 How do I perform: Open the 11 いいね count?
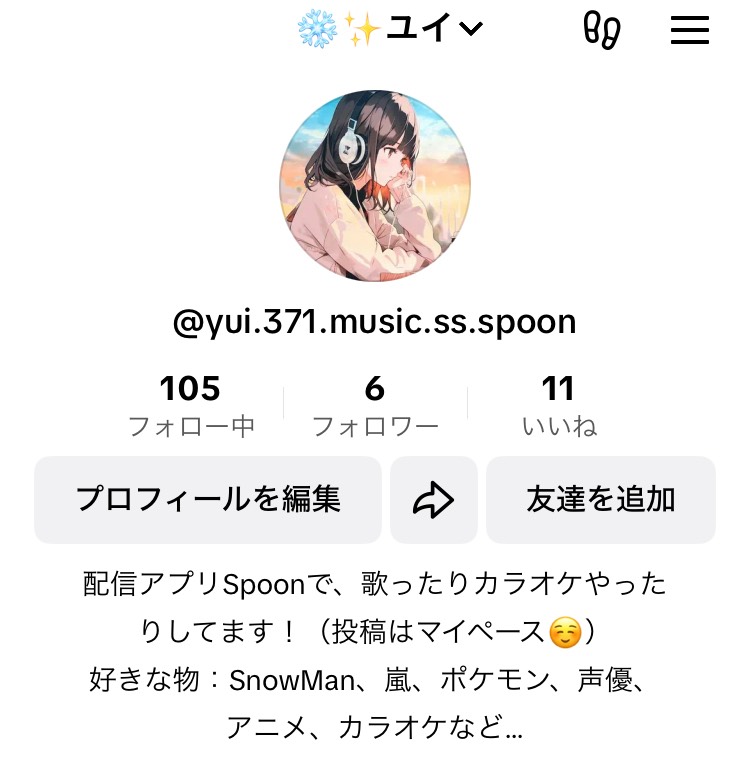[559, 405]
